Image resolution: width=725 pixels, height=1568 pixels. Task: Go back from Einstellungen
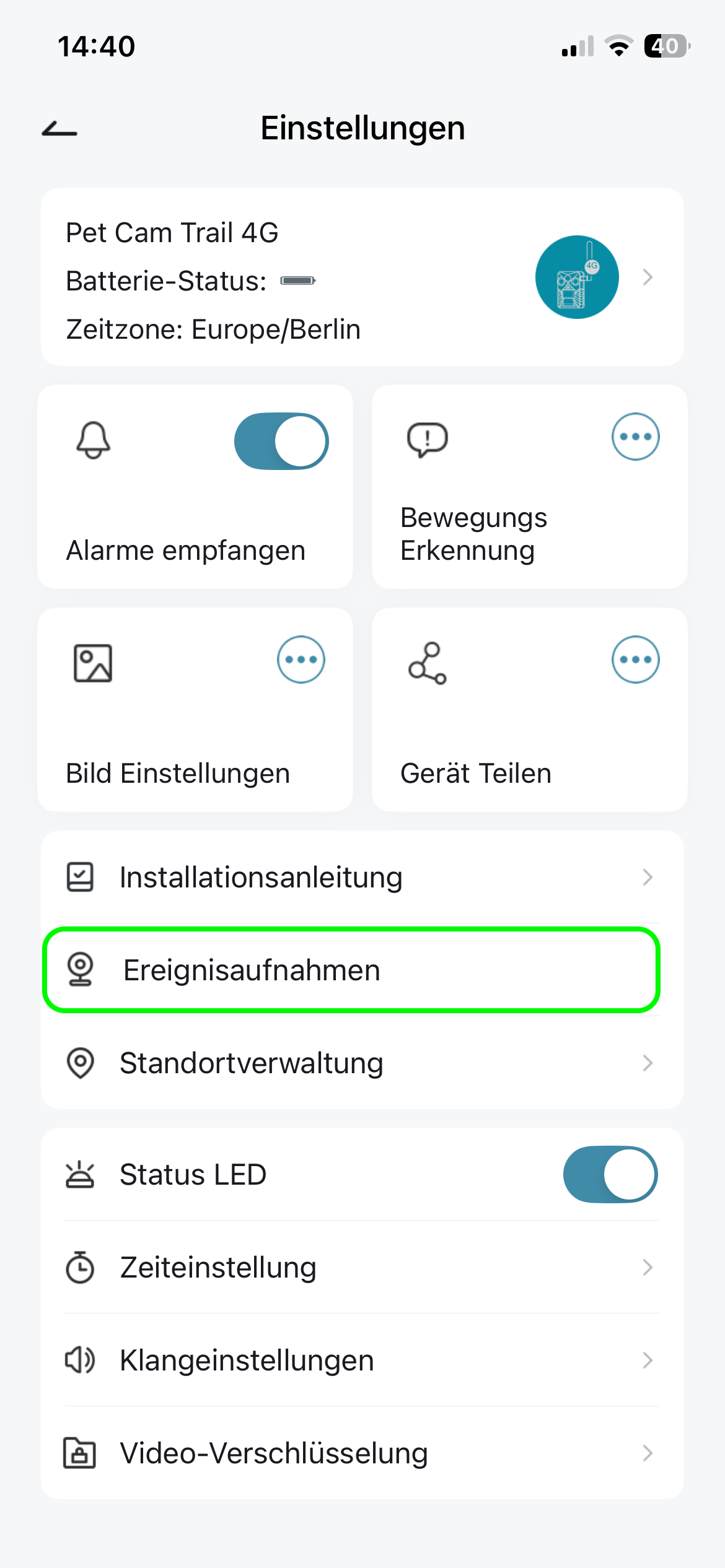click(59, 129)
